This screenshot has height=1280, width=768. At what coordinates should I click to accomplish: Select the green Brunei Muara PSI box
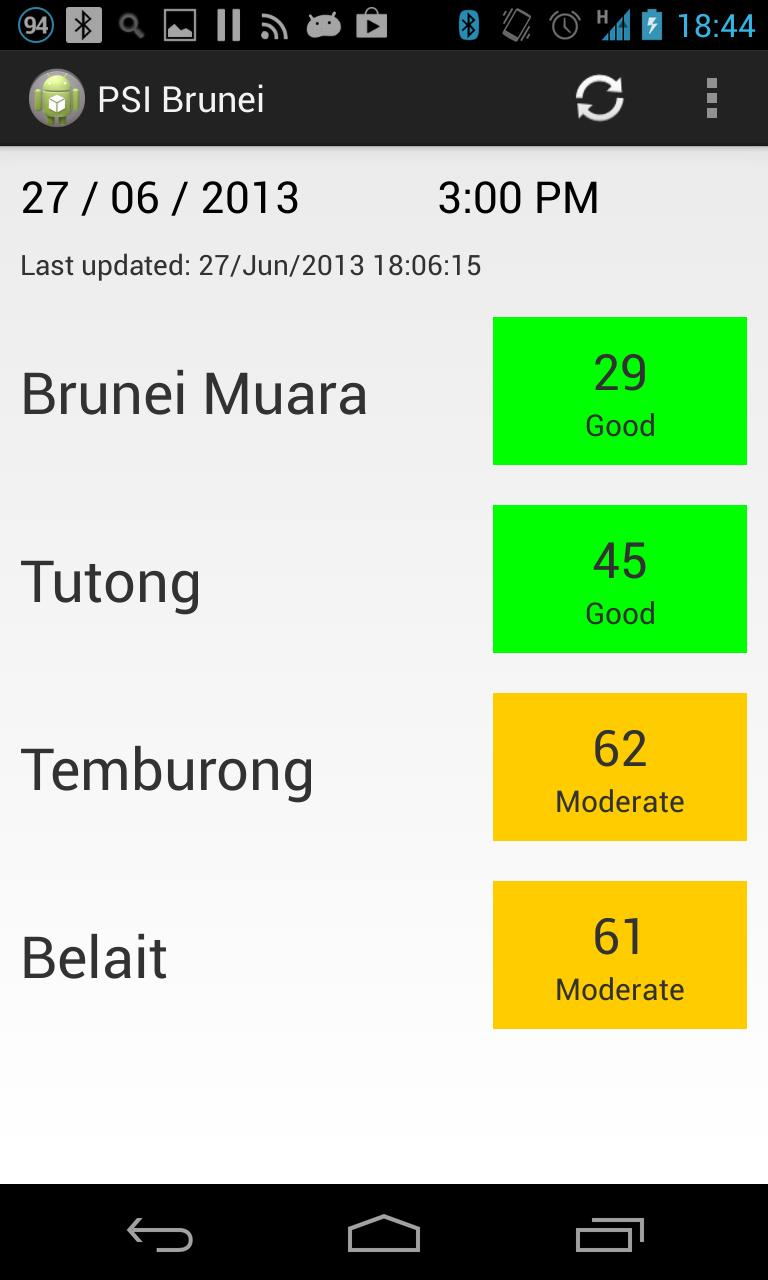coord(619,390)
